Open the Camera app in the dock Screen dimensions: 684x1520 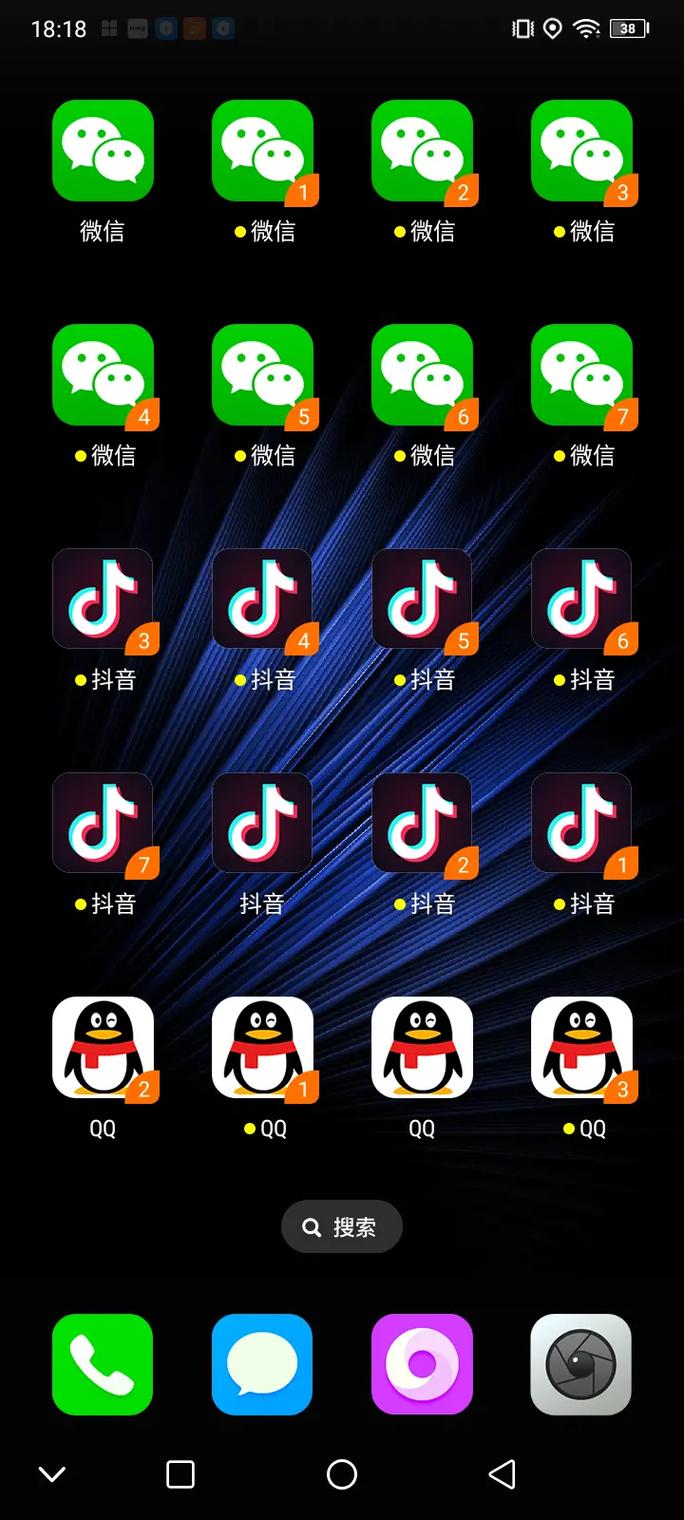tap(582, 1364)
